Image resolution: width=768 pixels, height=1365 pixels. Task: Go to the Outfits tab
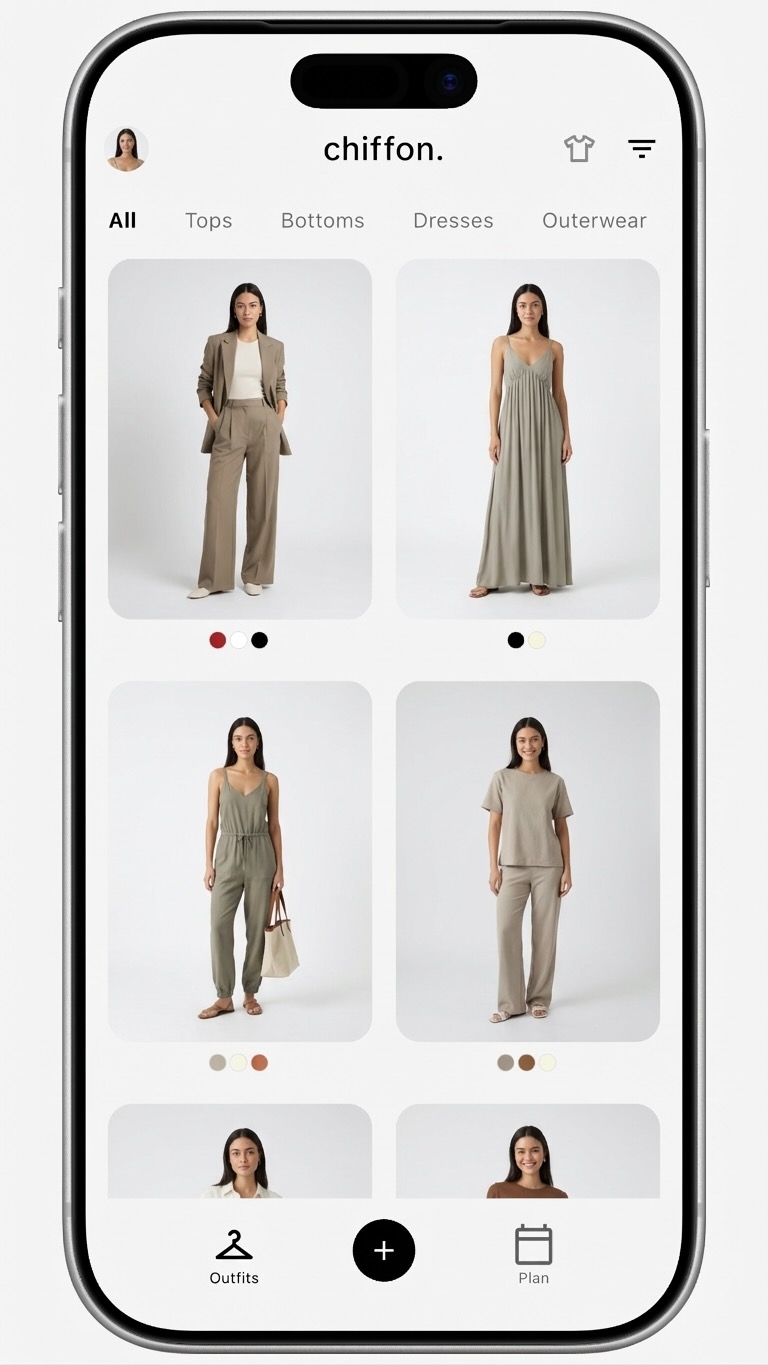(x=234, y=1257)
